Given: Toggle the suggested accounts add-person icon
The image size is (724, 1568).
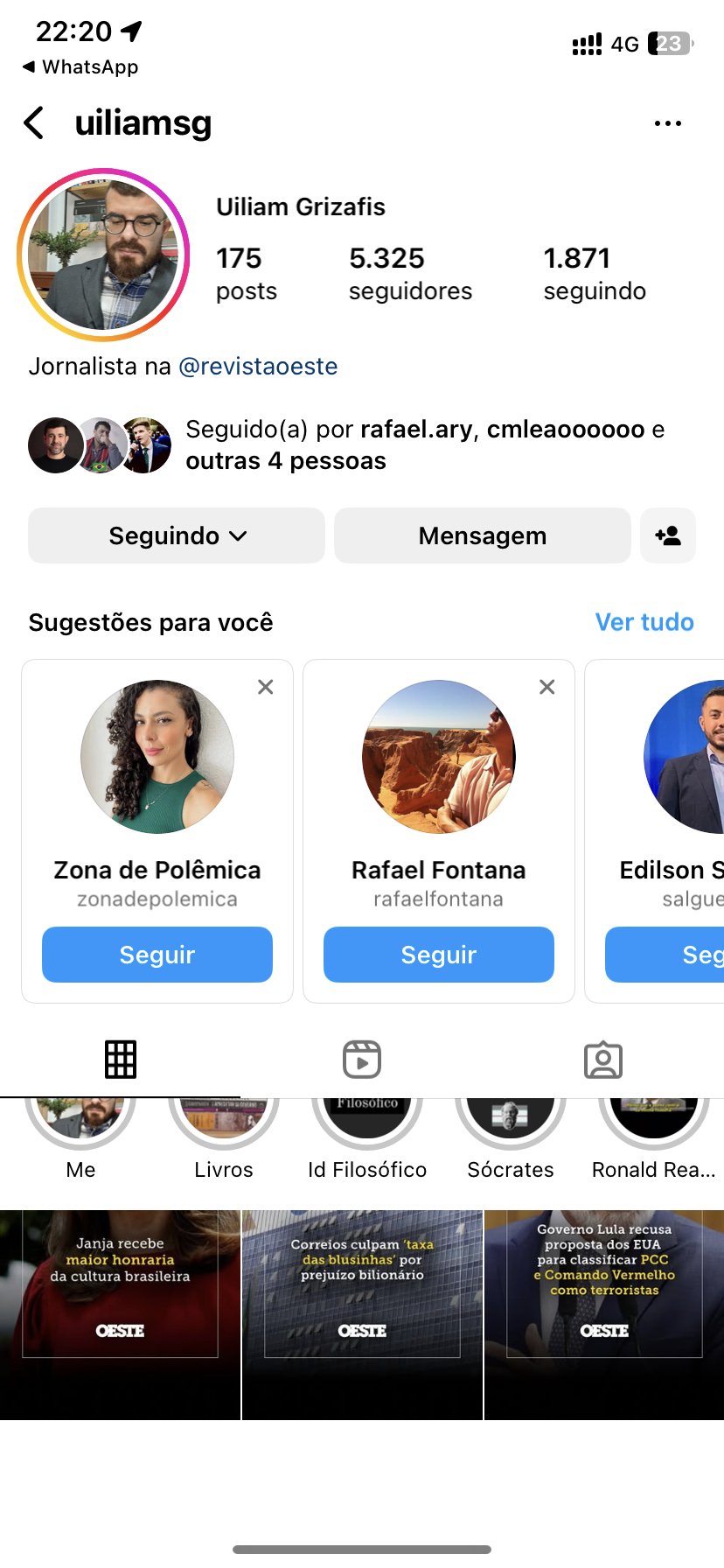Looking at the screenshot, I should [x=668, y=535].
